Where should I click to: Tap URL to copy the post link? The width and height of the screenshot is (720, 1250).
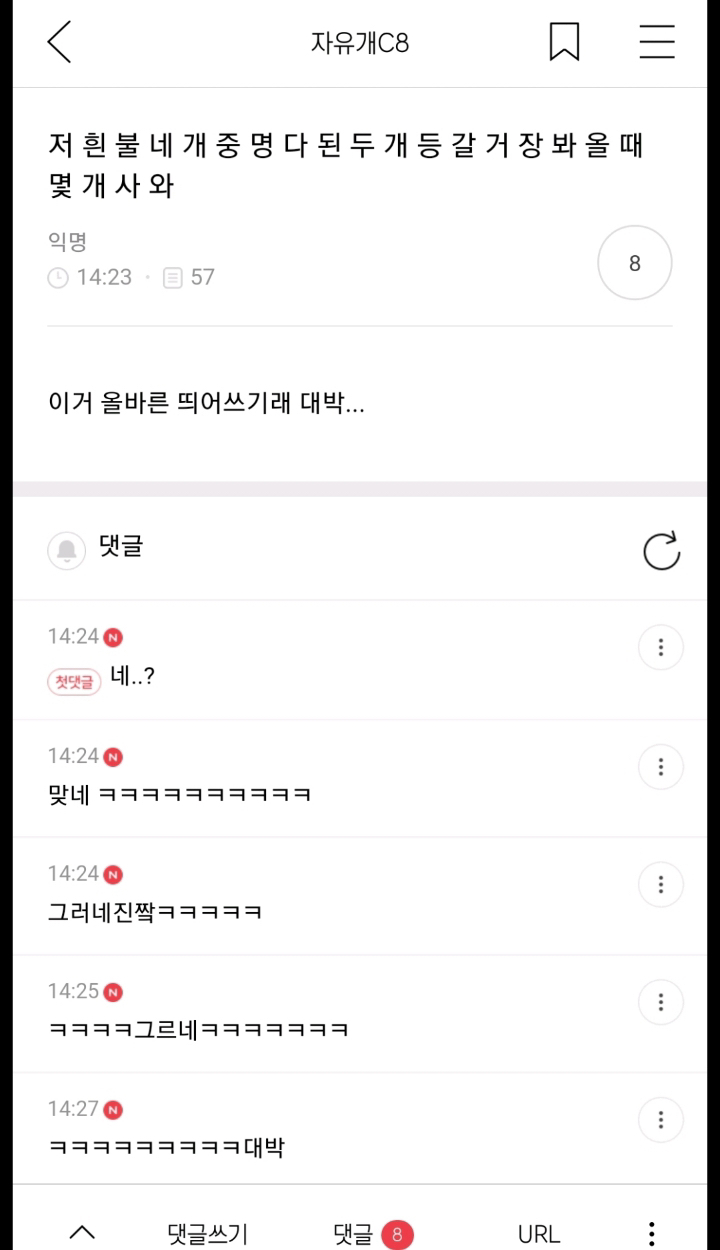pyautogui.click(x=538, y=1234)
